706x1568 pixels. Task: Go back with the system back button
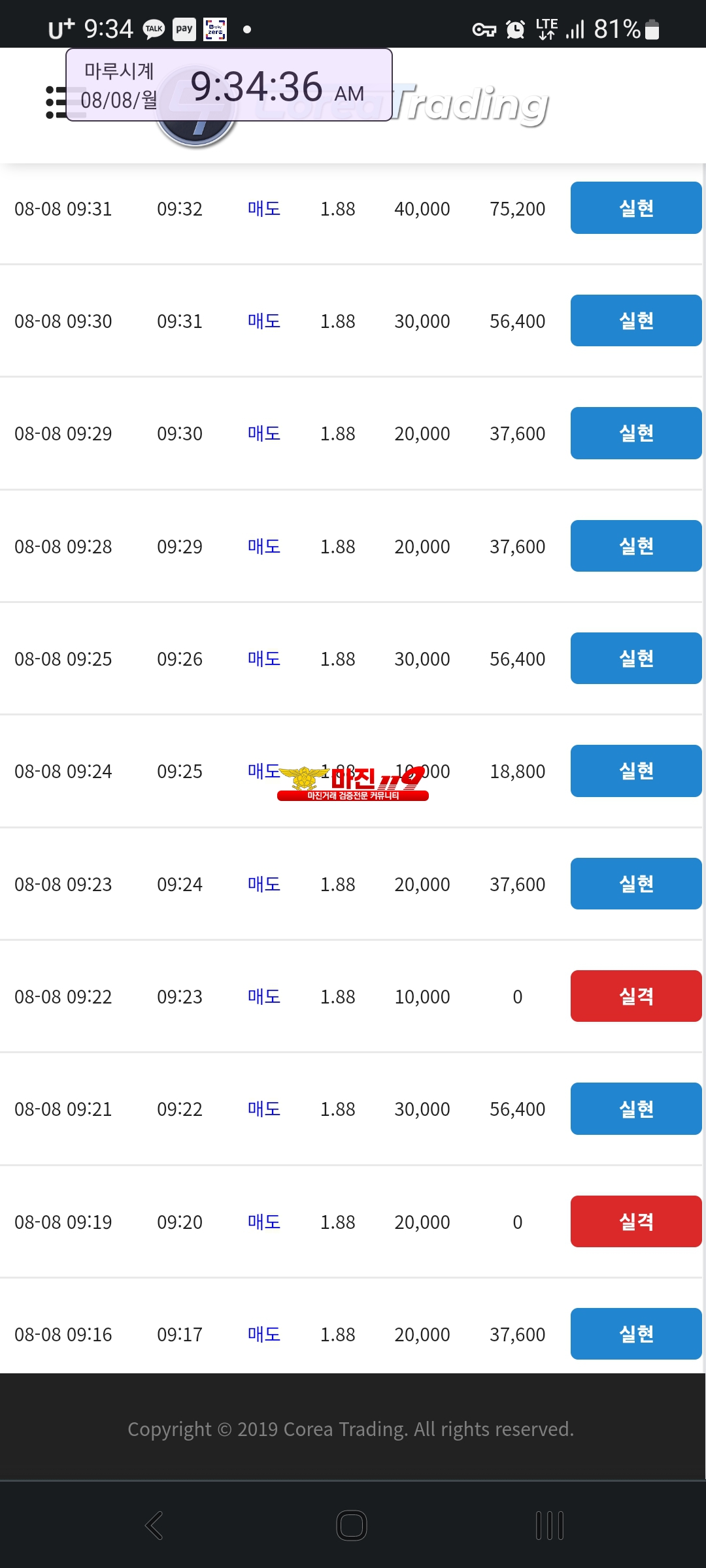click(x=154, y=1526)
